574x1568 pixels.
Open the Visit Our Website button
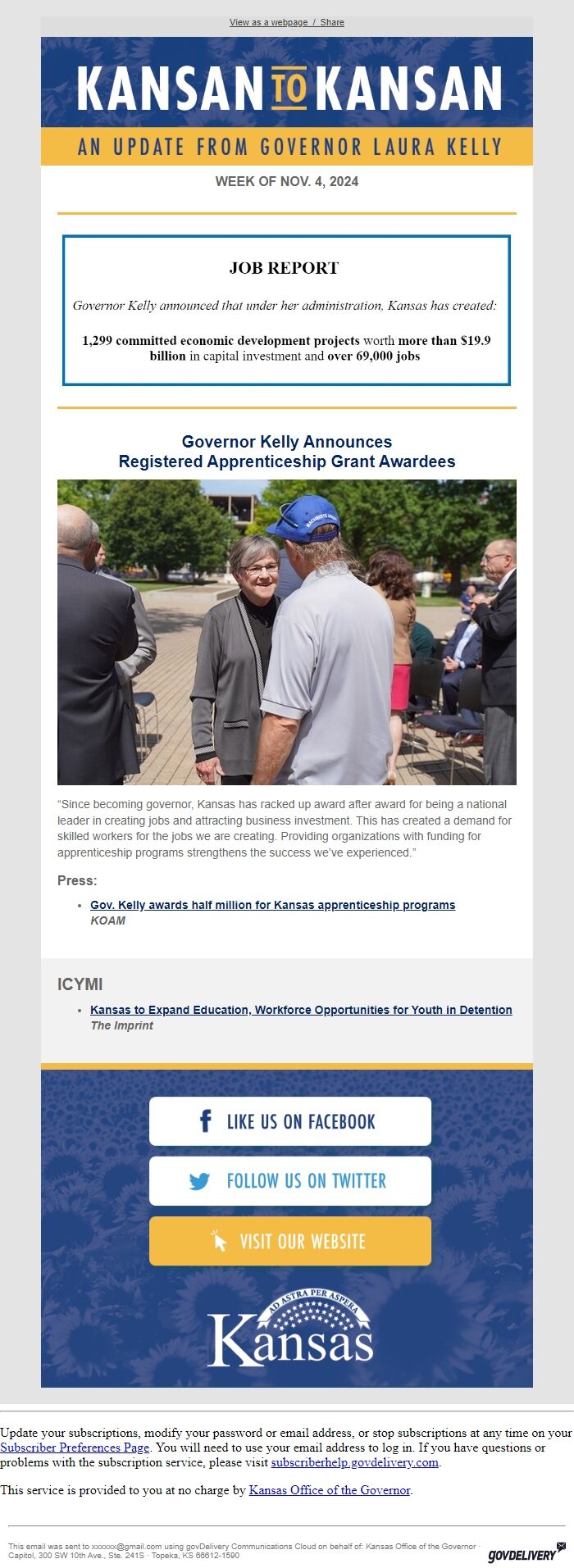click(289, 1241)
